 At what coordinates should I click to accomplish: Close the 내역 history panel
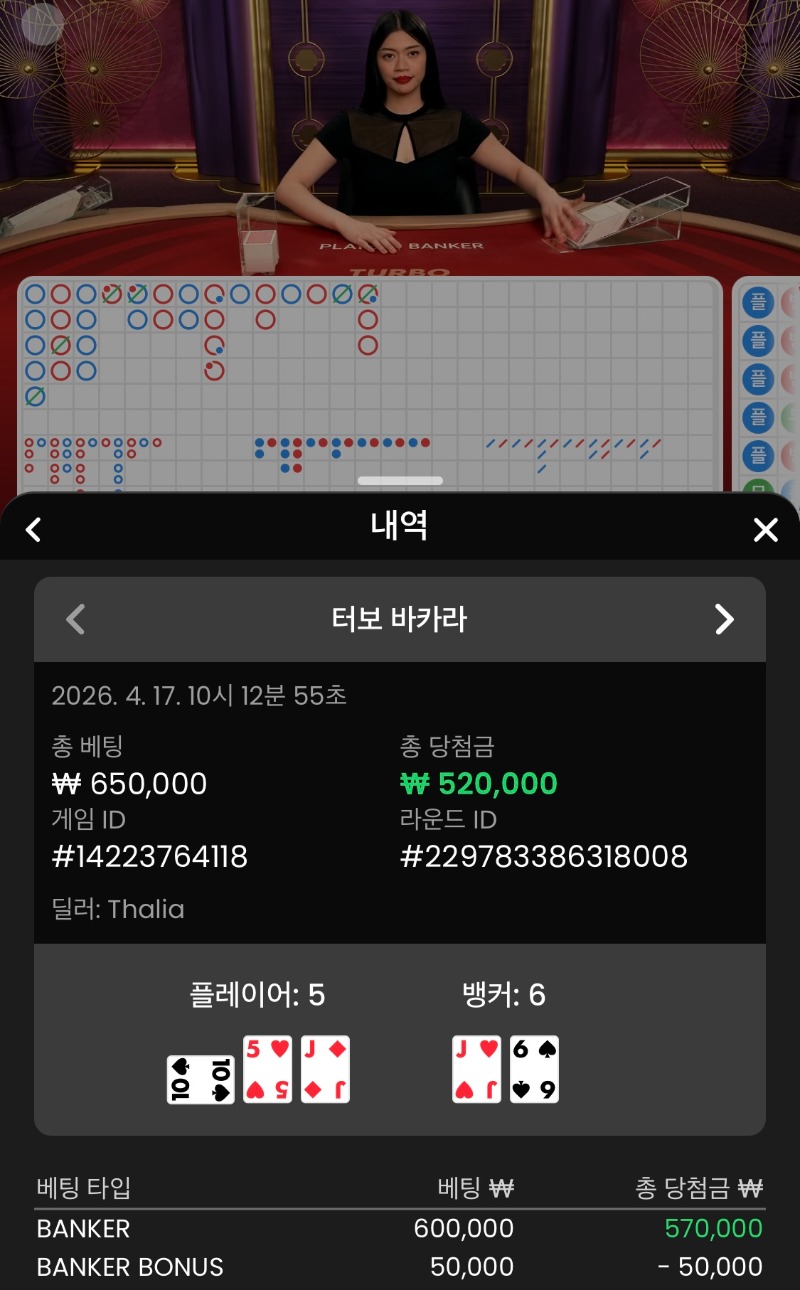tap(765, 529)
